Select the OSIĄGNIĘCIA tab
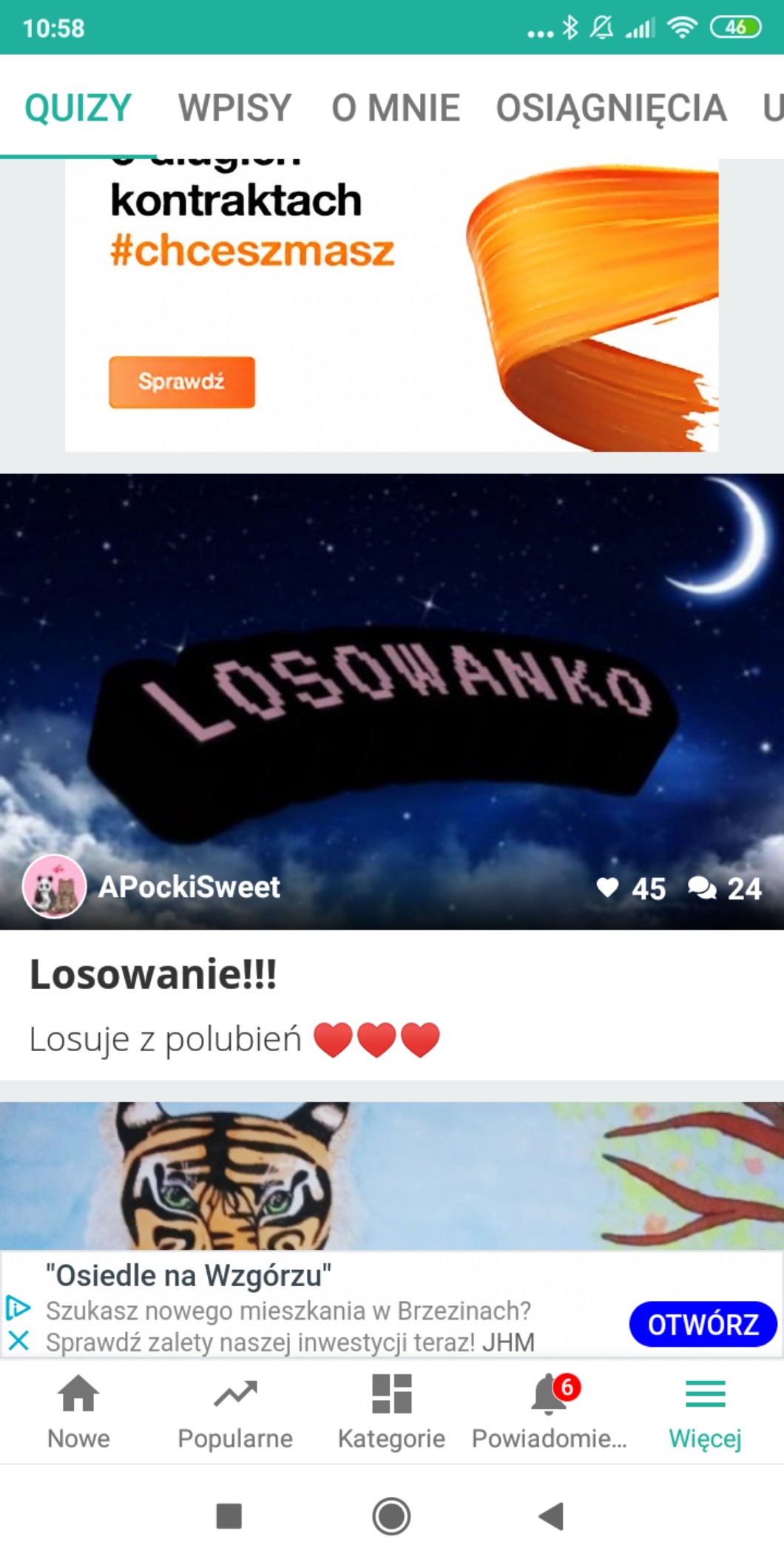784x1568 pixels. click(x=611, y=108)
